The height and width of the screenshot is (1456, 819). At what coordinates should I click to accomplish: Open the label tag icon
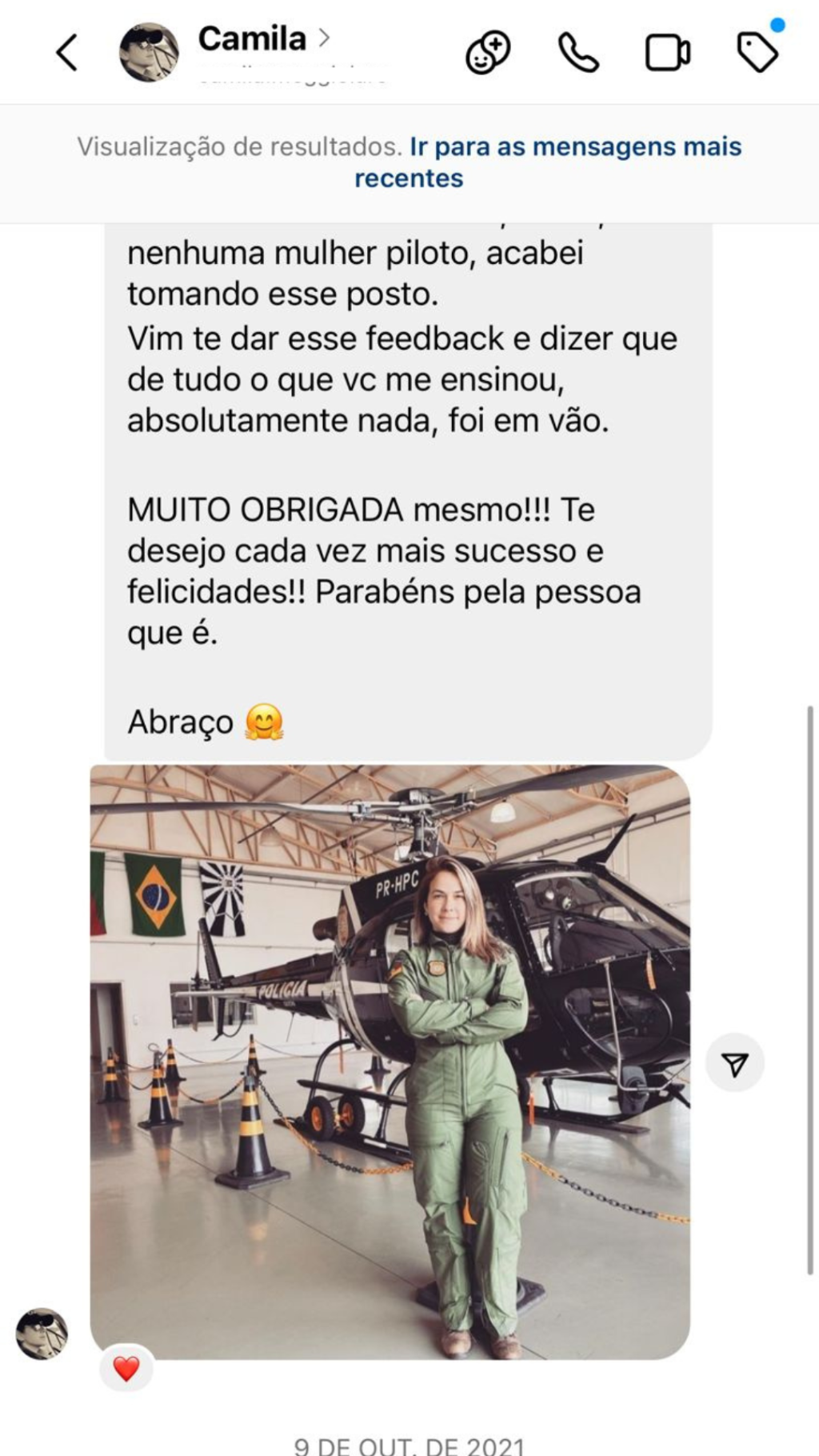click(757, 53)
